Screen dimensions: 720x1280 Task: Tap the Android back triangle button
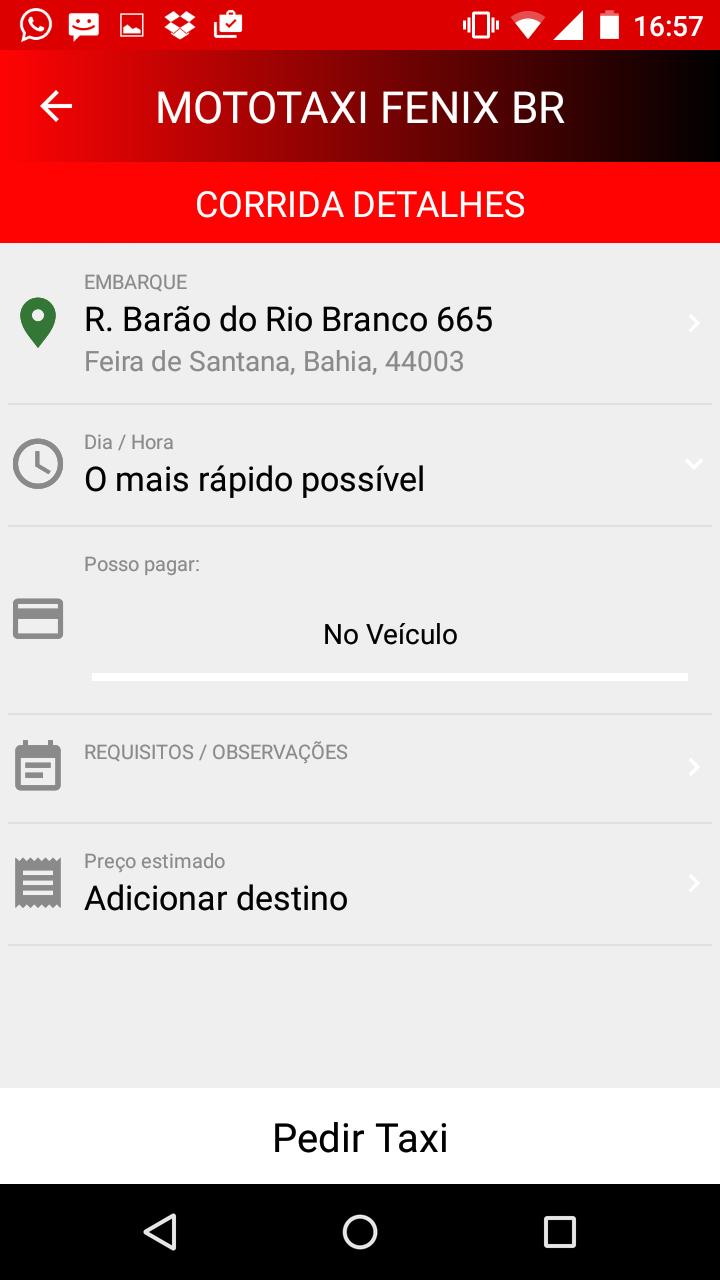pyautogui.click(x=162, y=1232)
